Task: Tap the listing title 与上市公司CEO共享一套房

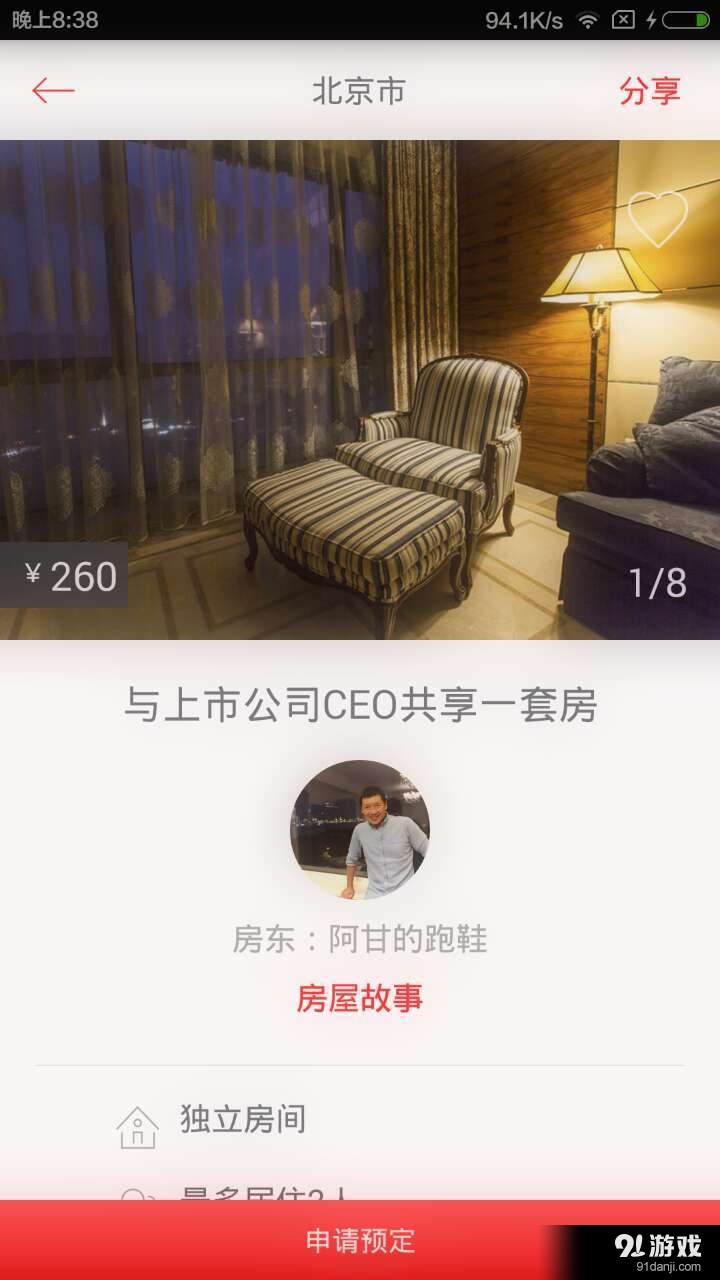Action: (x=360, y=706)
